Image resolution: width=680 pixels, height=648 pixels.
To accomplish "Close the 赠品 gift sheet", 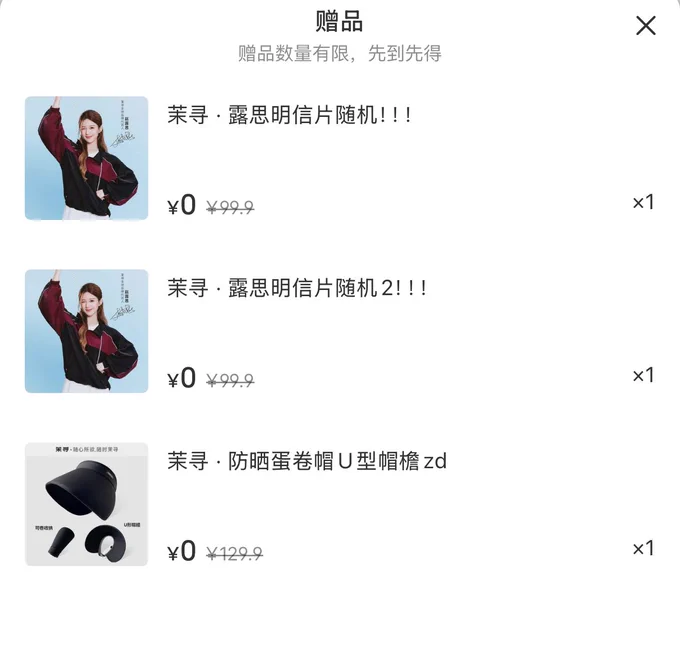I will pyautogui.click(x=645, y=26).
